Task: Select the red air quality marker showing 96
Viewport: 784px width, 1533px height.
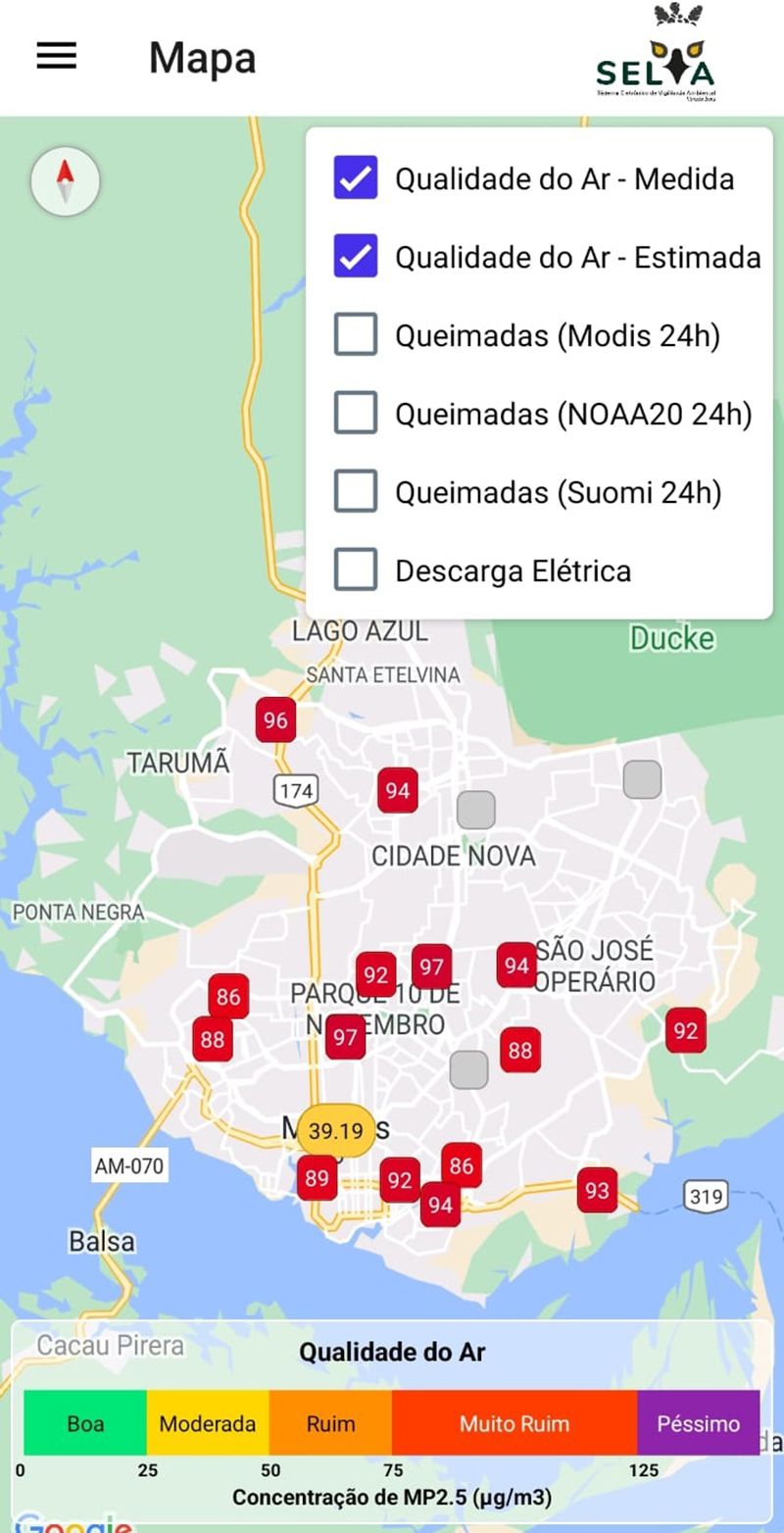Action: click(275, 720)
